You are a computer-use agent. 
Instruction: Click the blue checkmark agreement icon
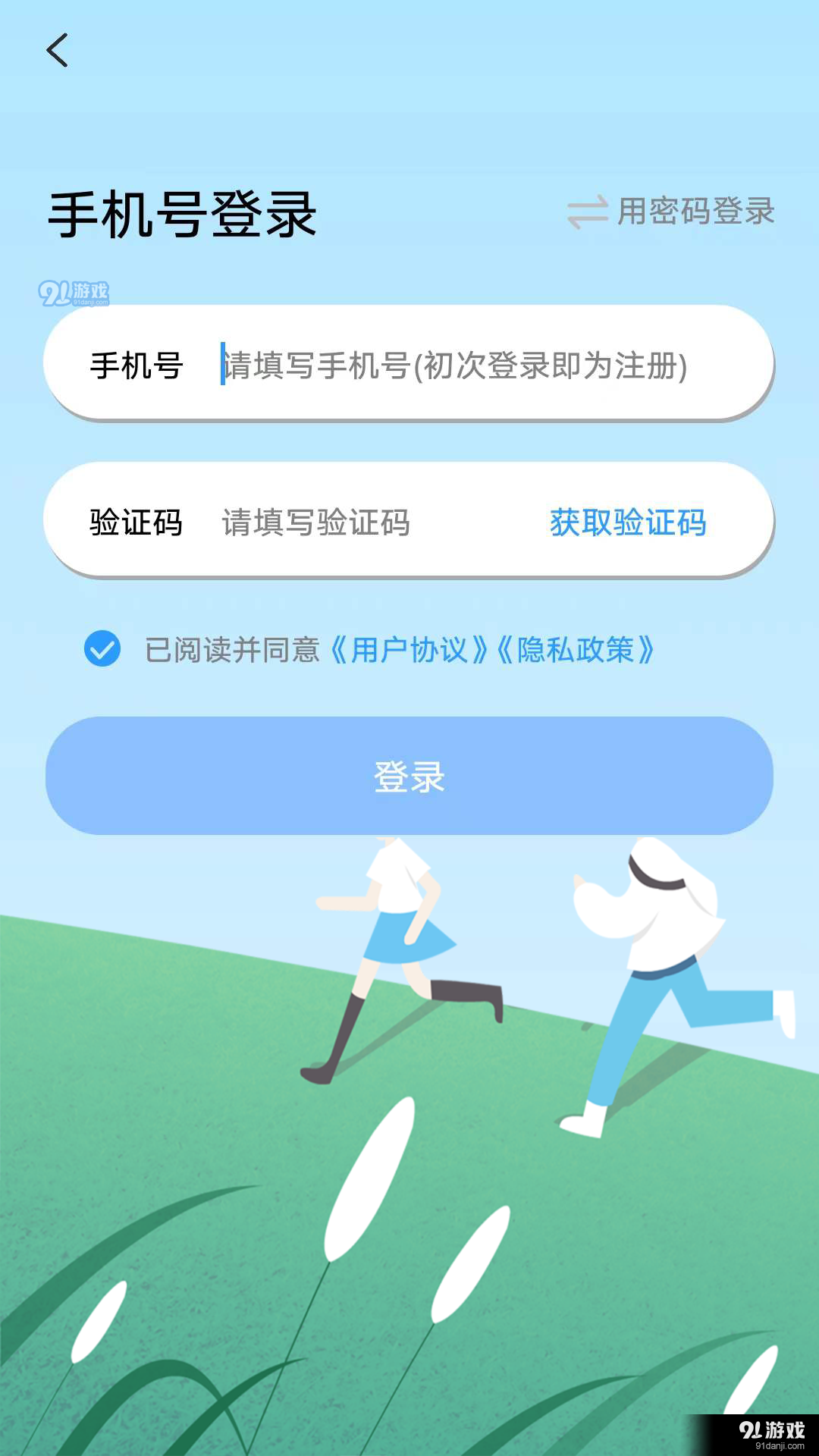[104, 650]
